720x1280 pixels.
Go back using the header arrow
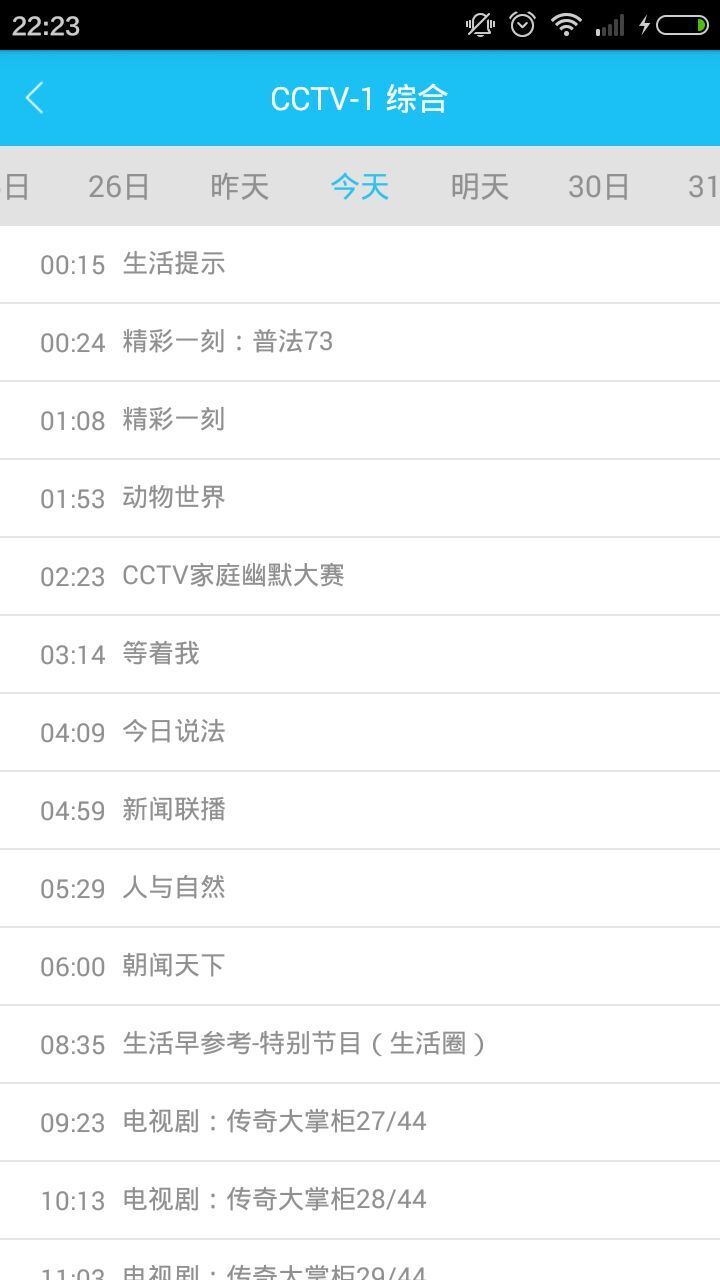35,98
